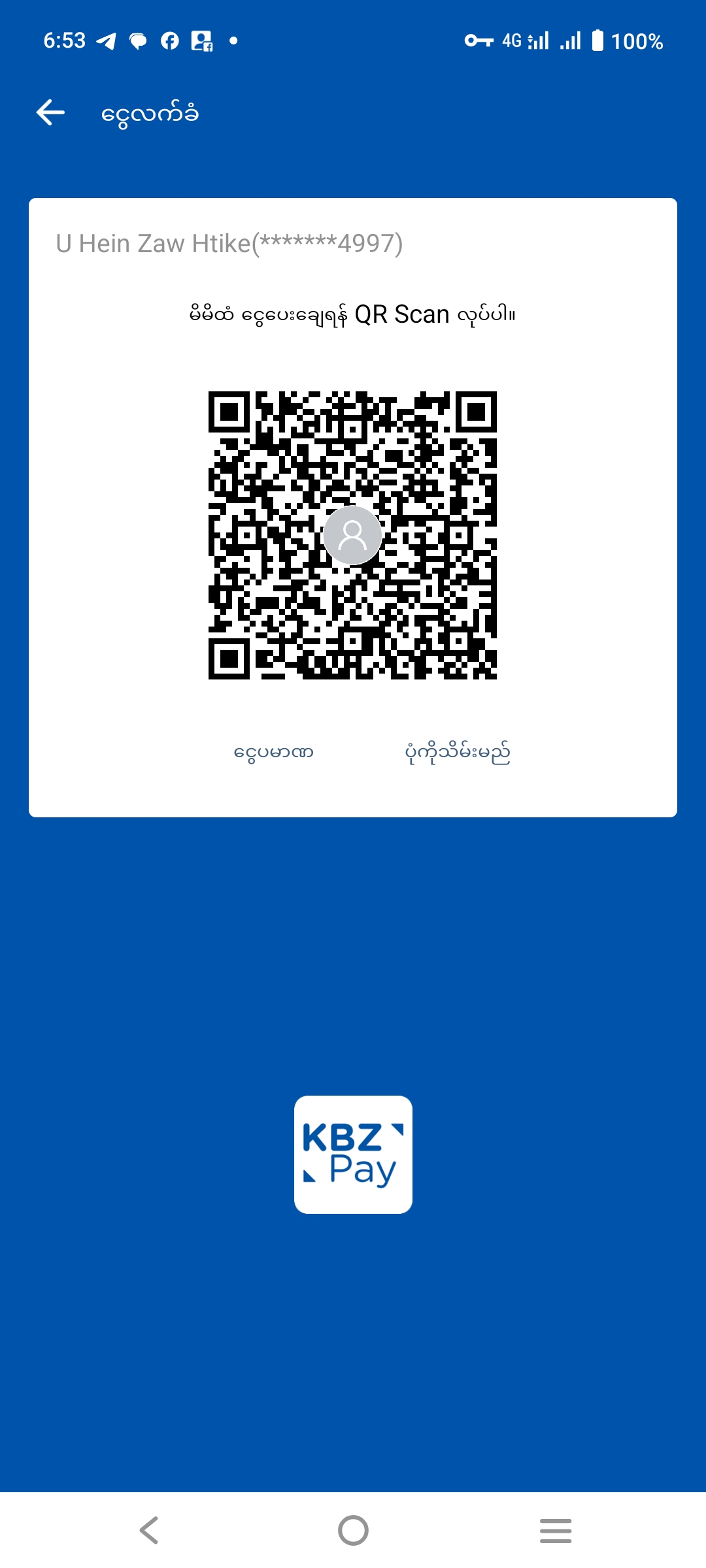706x1568 pixels.
Task: Tap the system back button
Action: [149, 1530]
